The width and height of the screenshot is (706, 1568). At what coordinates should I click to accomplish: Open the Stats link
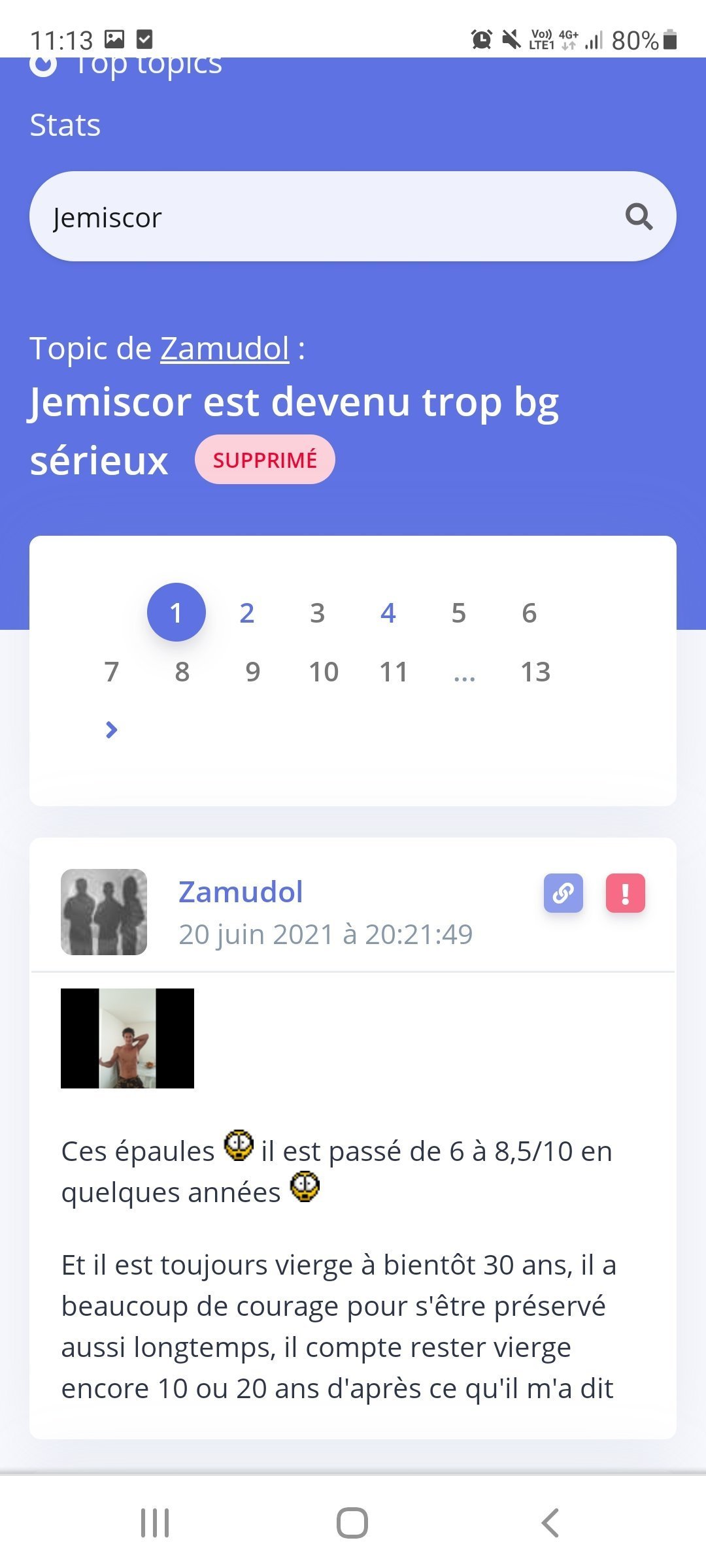[65, 125]
